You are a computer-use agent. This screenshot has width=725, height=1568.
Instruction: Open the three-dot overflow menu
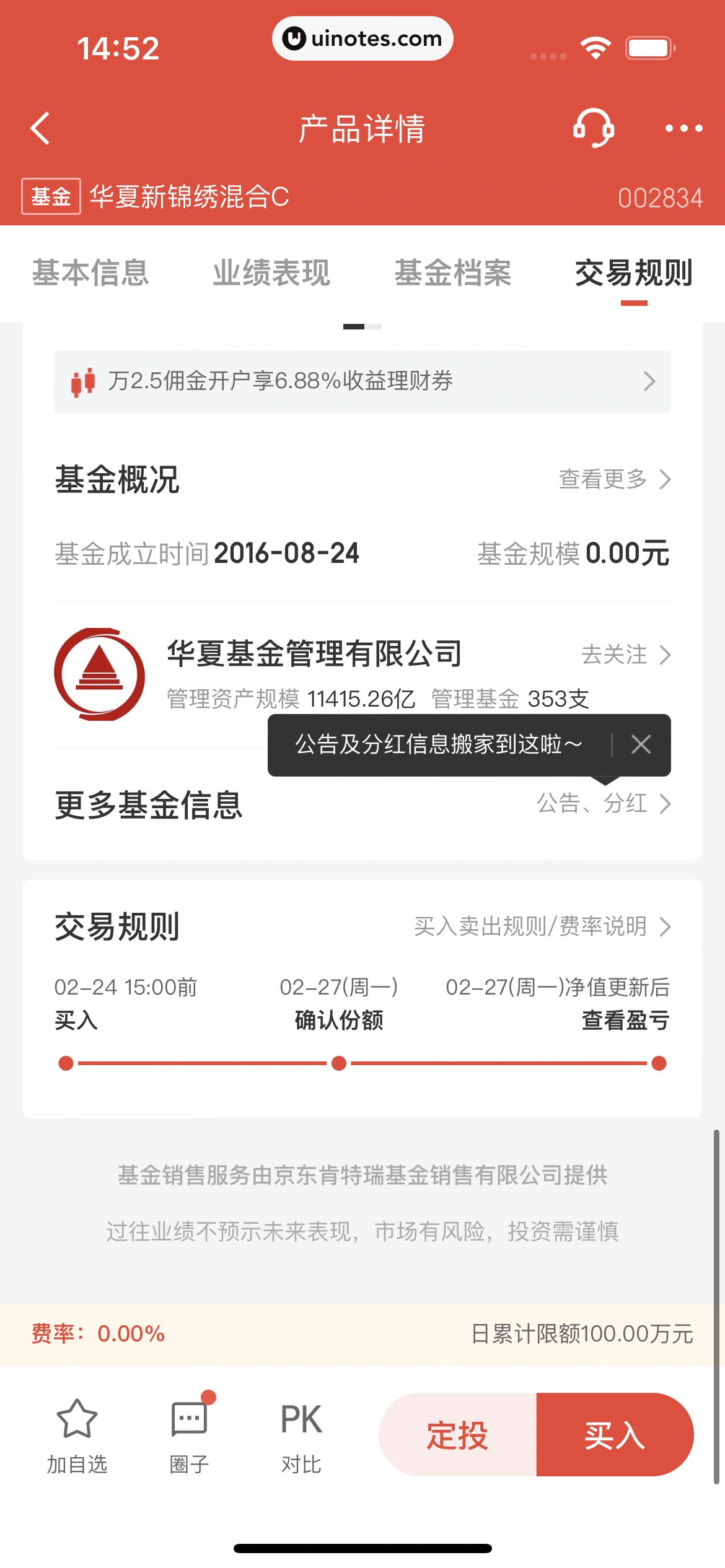(x=683, y=129)
